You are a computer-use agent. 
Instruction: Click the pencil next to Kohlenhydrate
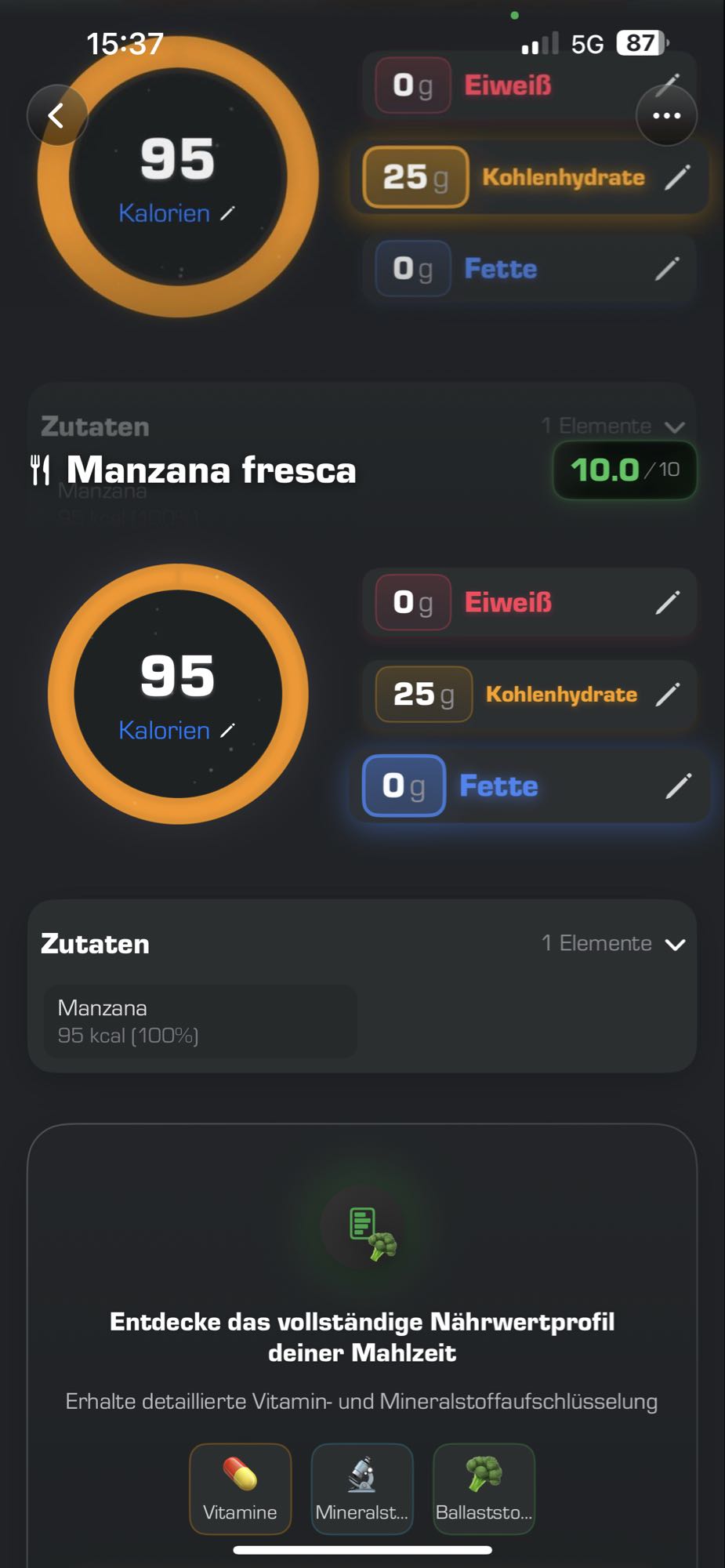click(x=672, y=695)
